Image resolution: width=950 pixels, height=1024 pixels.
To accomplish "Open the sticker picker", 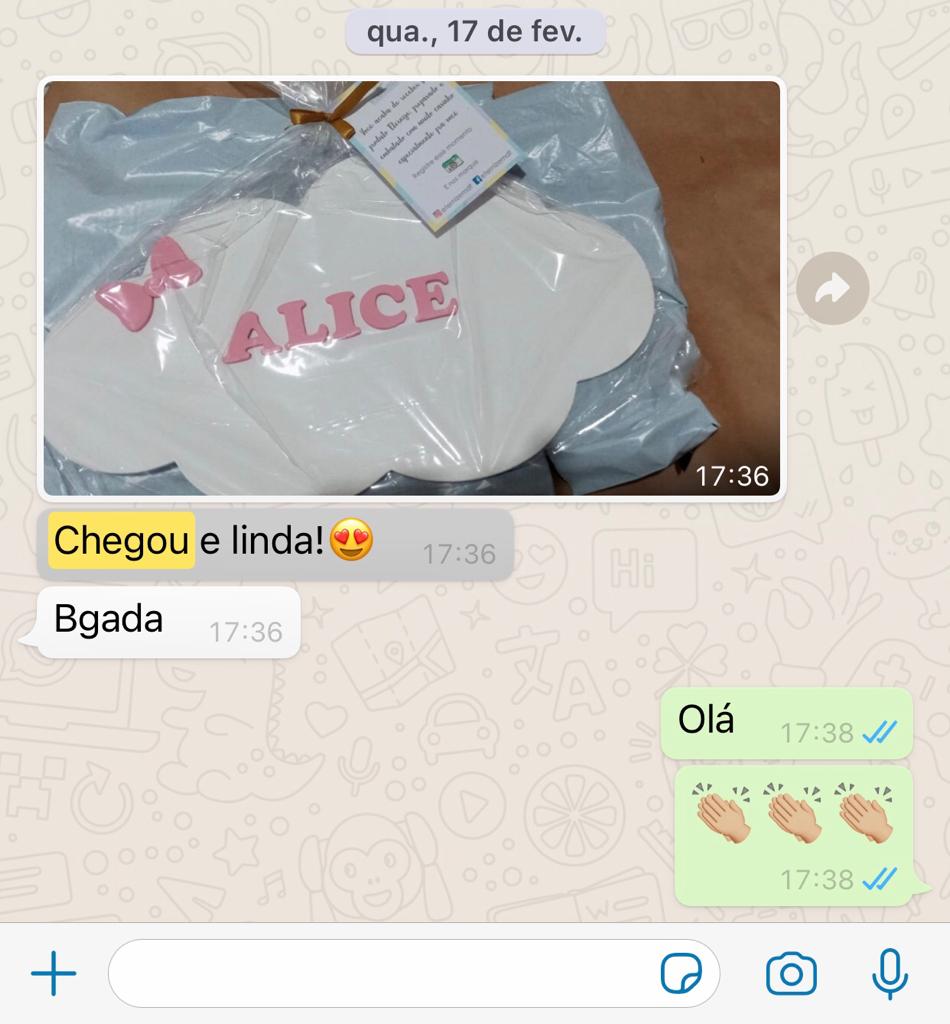I will [x=681, y=973].
